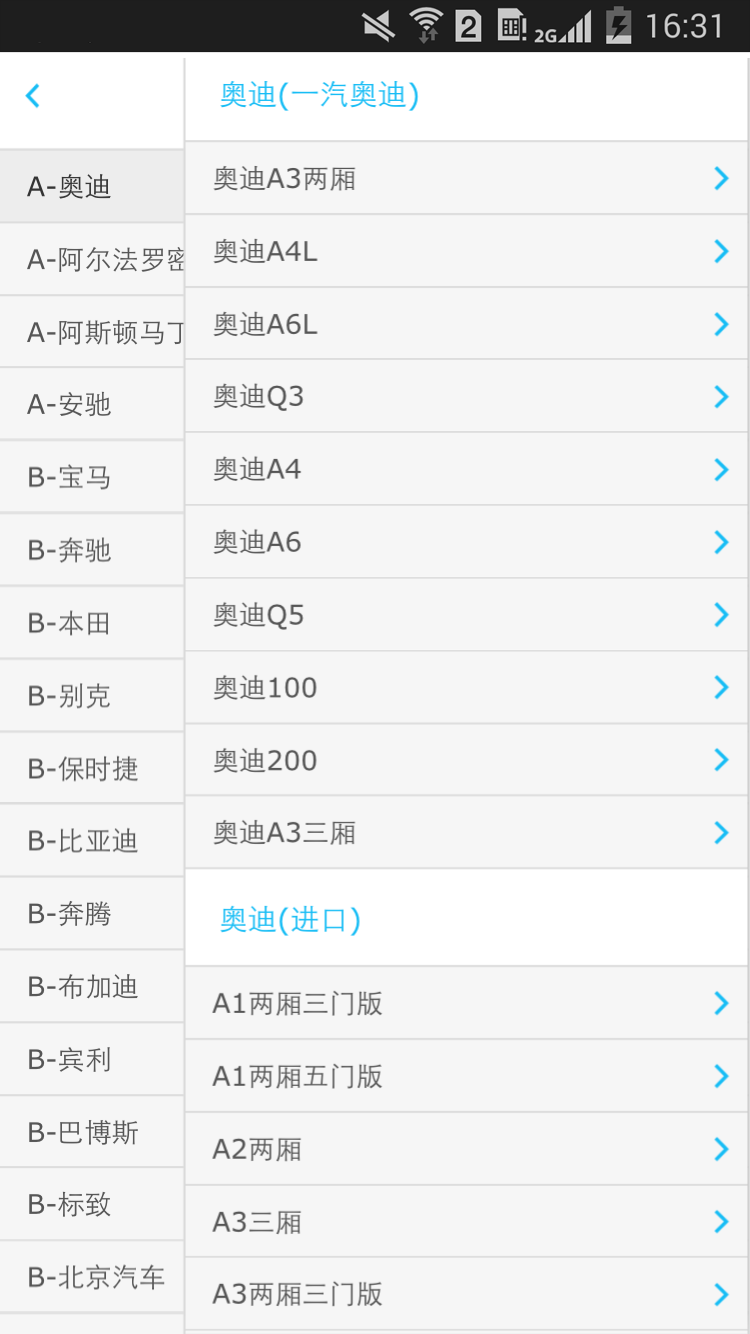Choose B-保时捷 in brand list

coord(92,769)
